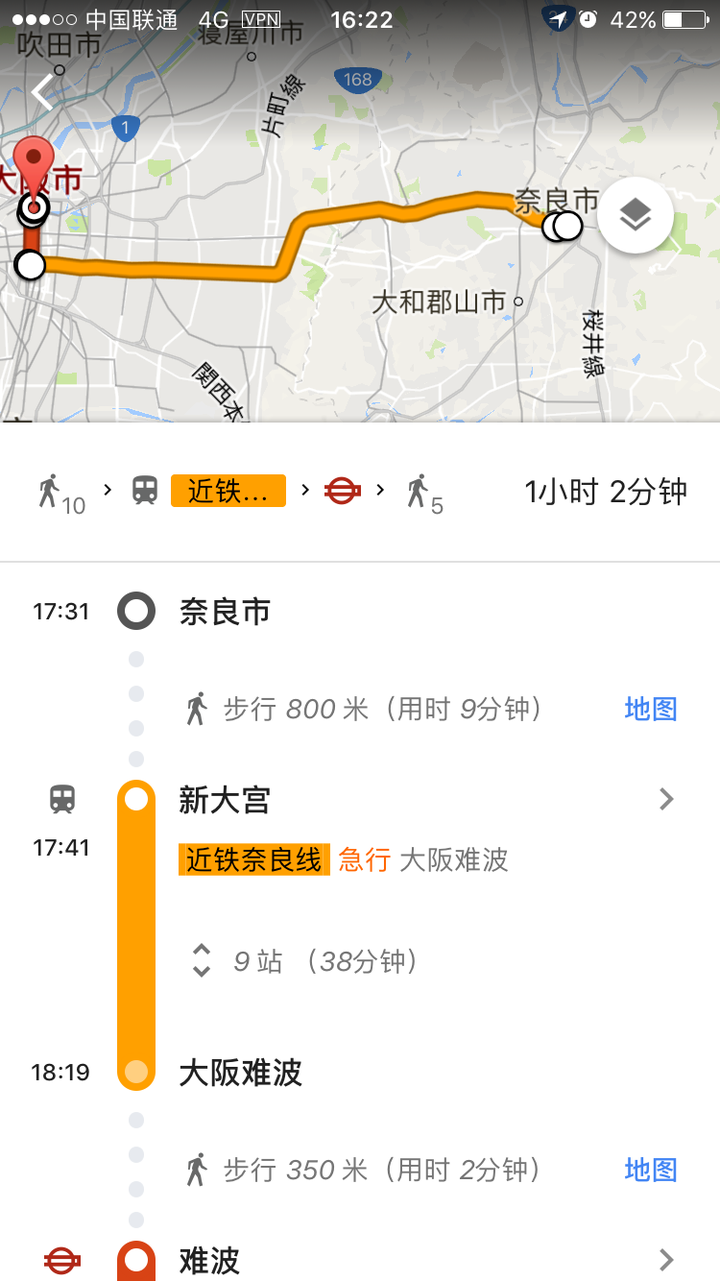Go back using the back arrow on the map

(x=41, y=92)
